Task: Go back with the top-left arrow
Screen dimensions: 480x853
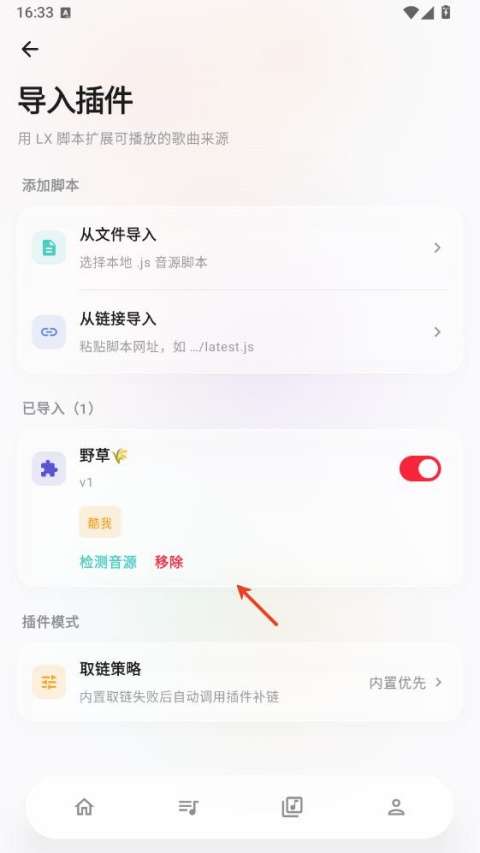Action: pyautogui.click(x=30, y=50)
